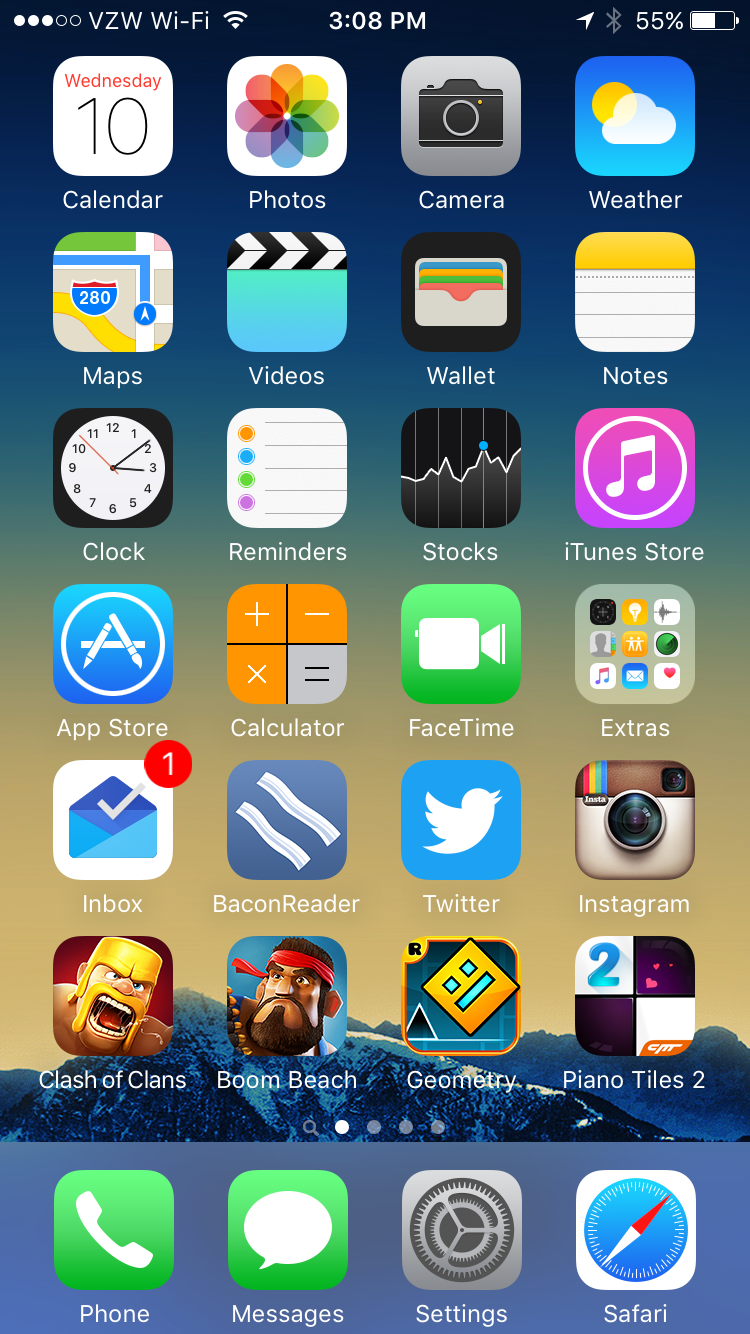Viewport: 750px width, 1334px height.
Task: Open Instagram
Action: pyautogui.click(x=635, y=820)
